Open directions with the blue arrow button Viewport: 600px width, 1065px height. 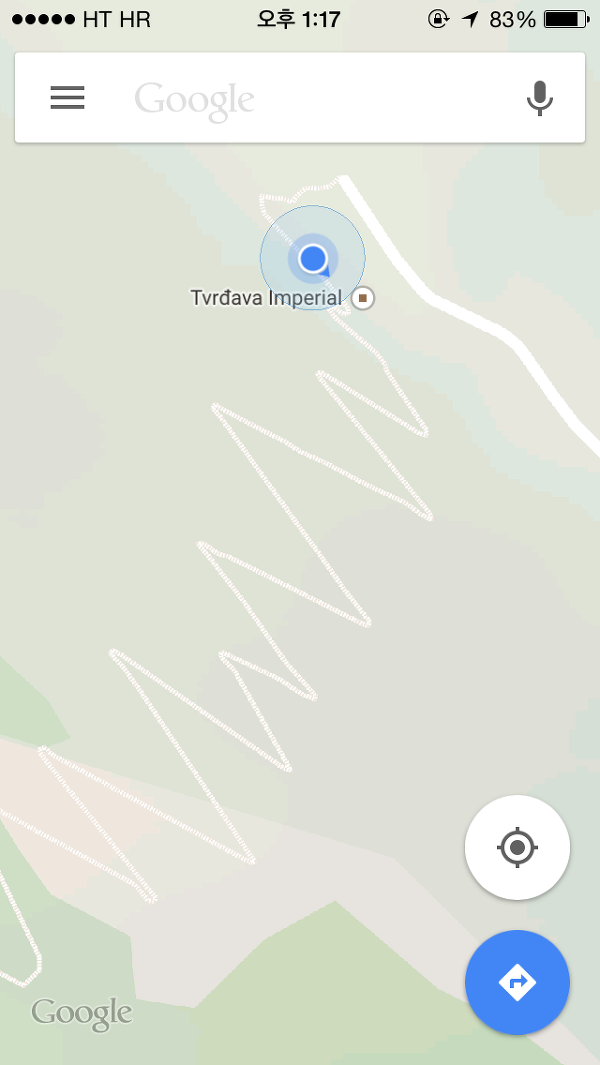tap(517, 982)
